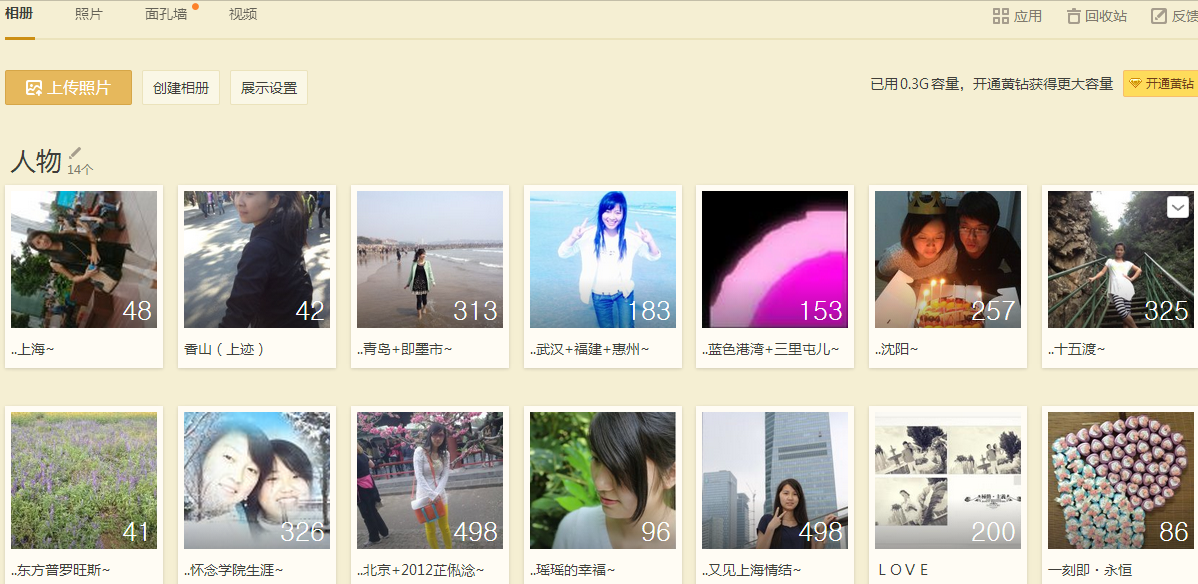Open the ..上海~ album
Viewport: 1198px width, 584px height.
pos(84,260)
